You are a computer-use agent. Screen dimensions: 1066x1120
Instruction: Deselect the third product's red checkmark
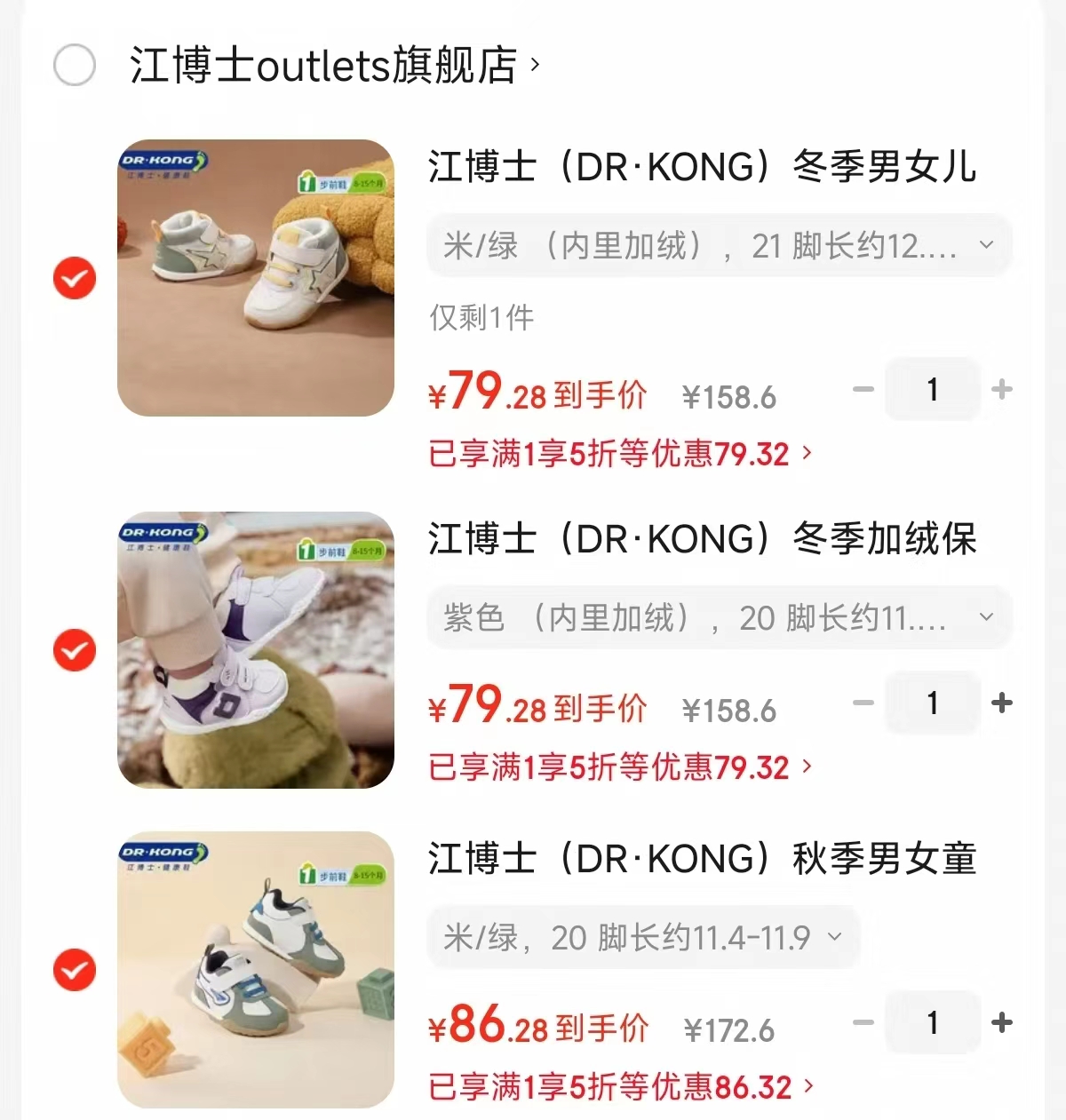75,970
